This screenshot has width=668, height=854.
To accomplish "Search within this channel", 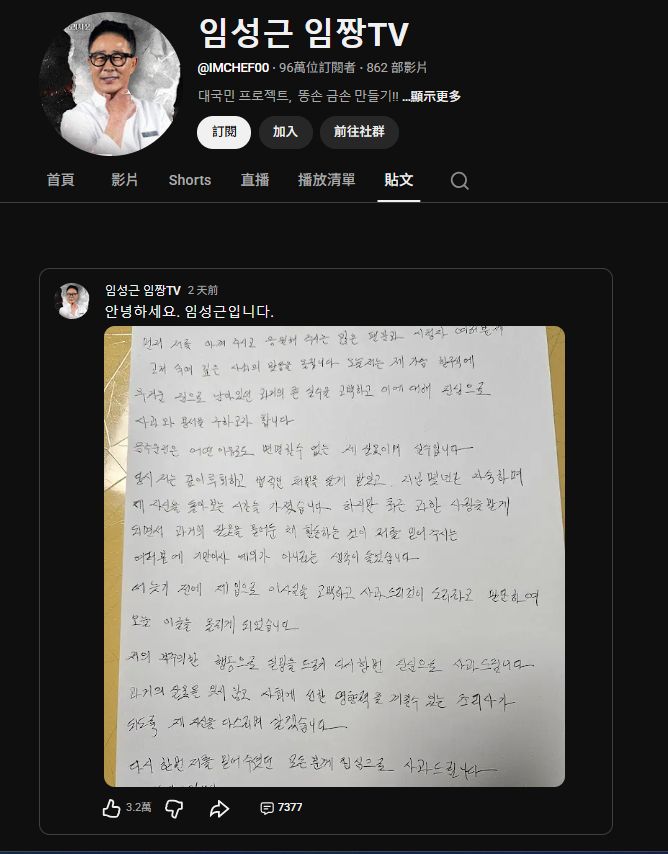I will tap(459, 181).
